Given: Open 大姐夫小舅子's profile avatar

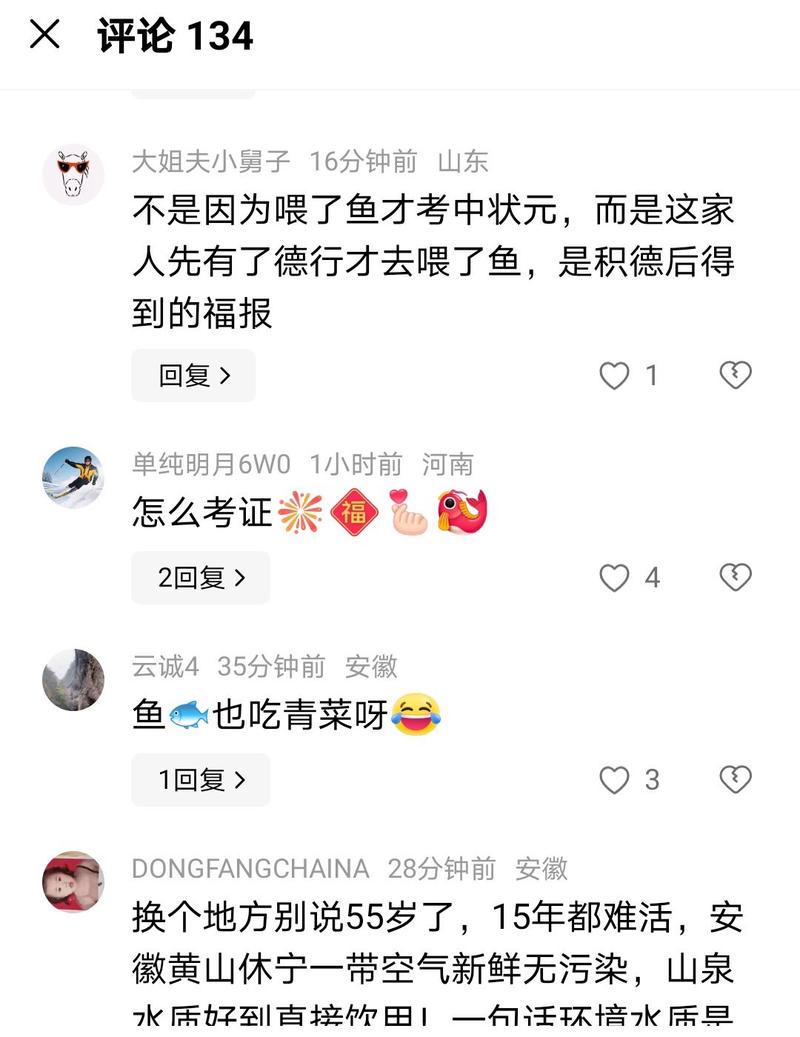Looking at the screenshot, I should coord(73,175).
